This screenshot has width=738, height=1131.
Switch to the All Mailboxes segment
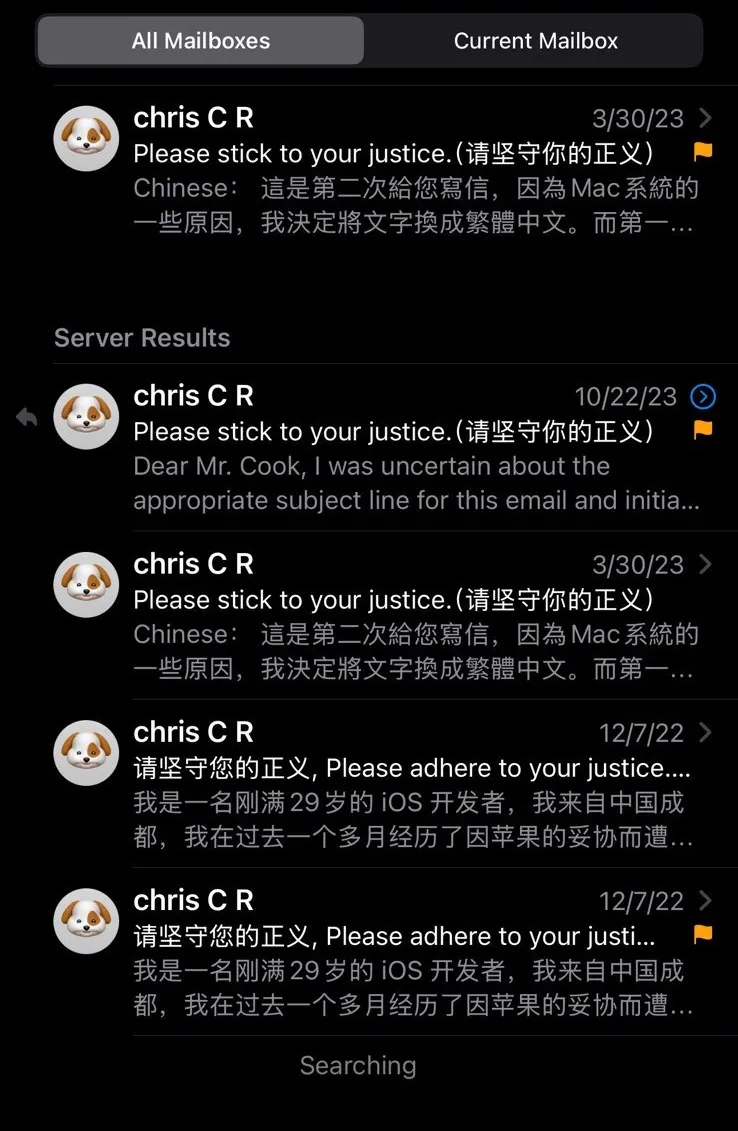coord(200,41)
